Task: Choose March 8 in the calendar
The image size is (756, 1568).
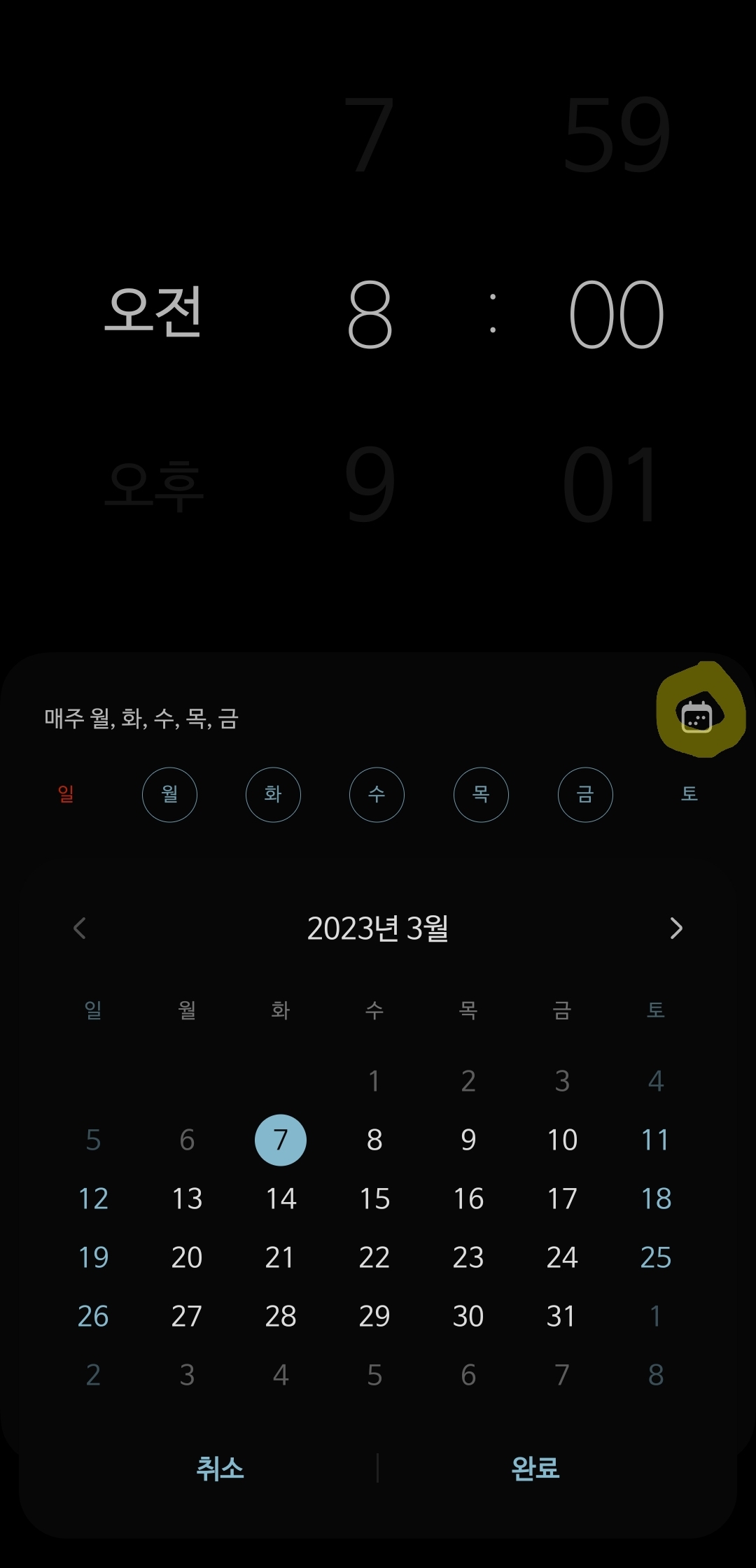Action: (x=374, y=1140)
